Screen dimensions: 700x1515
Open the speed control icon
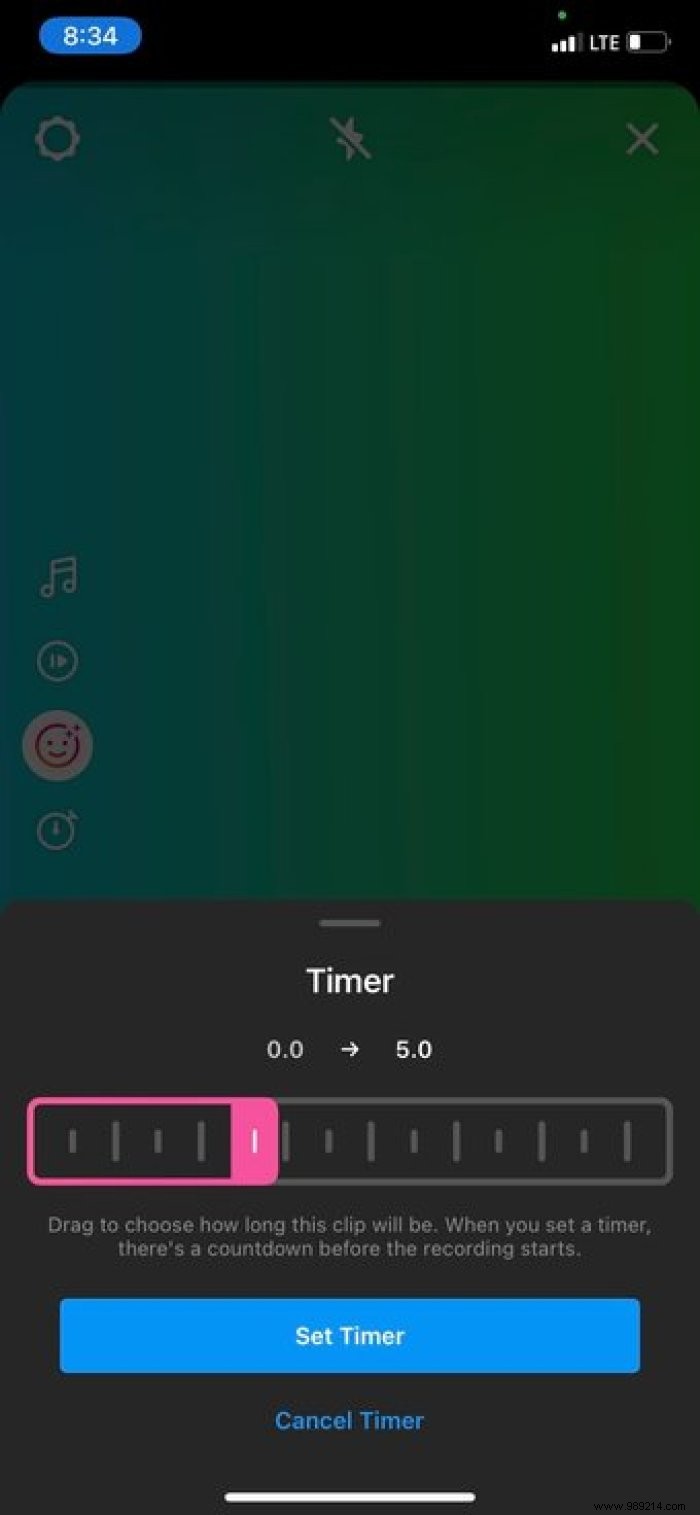57,661
